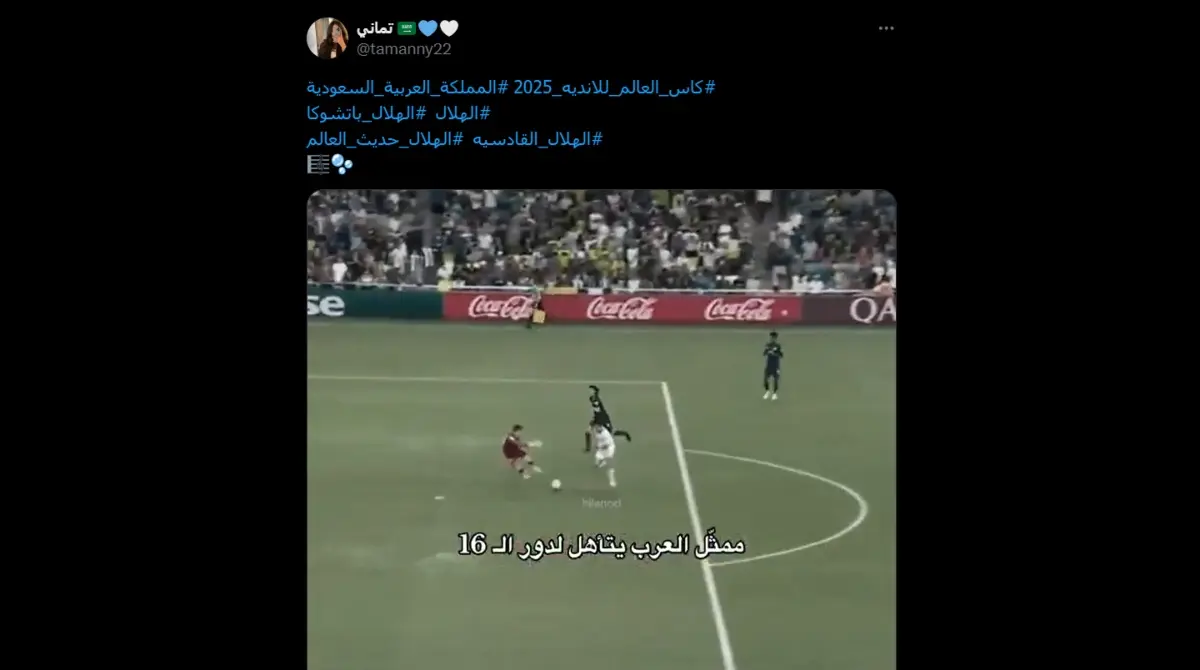Open the @tamanny22 handle link
Screen dimensions: 1200x670
[x=404, y=48]
